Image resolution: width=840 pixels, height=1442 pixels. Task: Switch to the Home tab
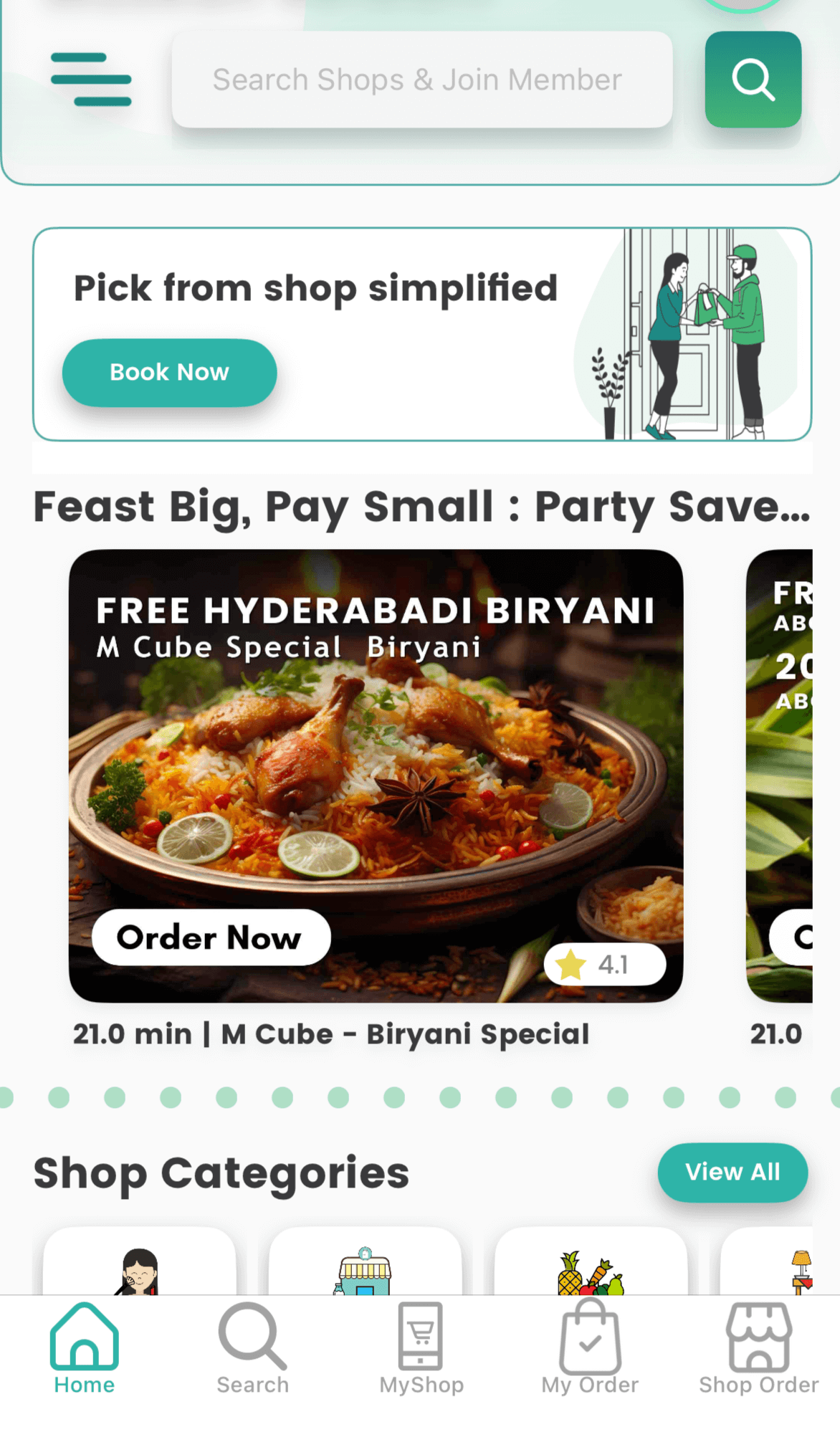coord(84,1349)
